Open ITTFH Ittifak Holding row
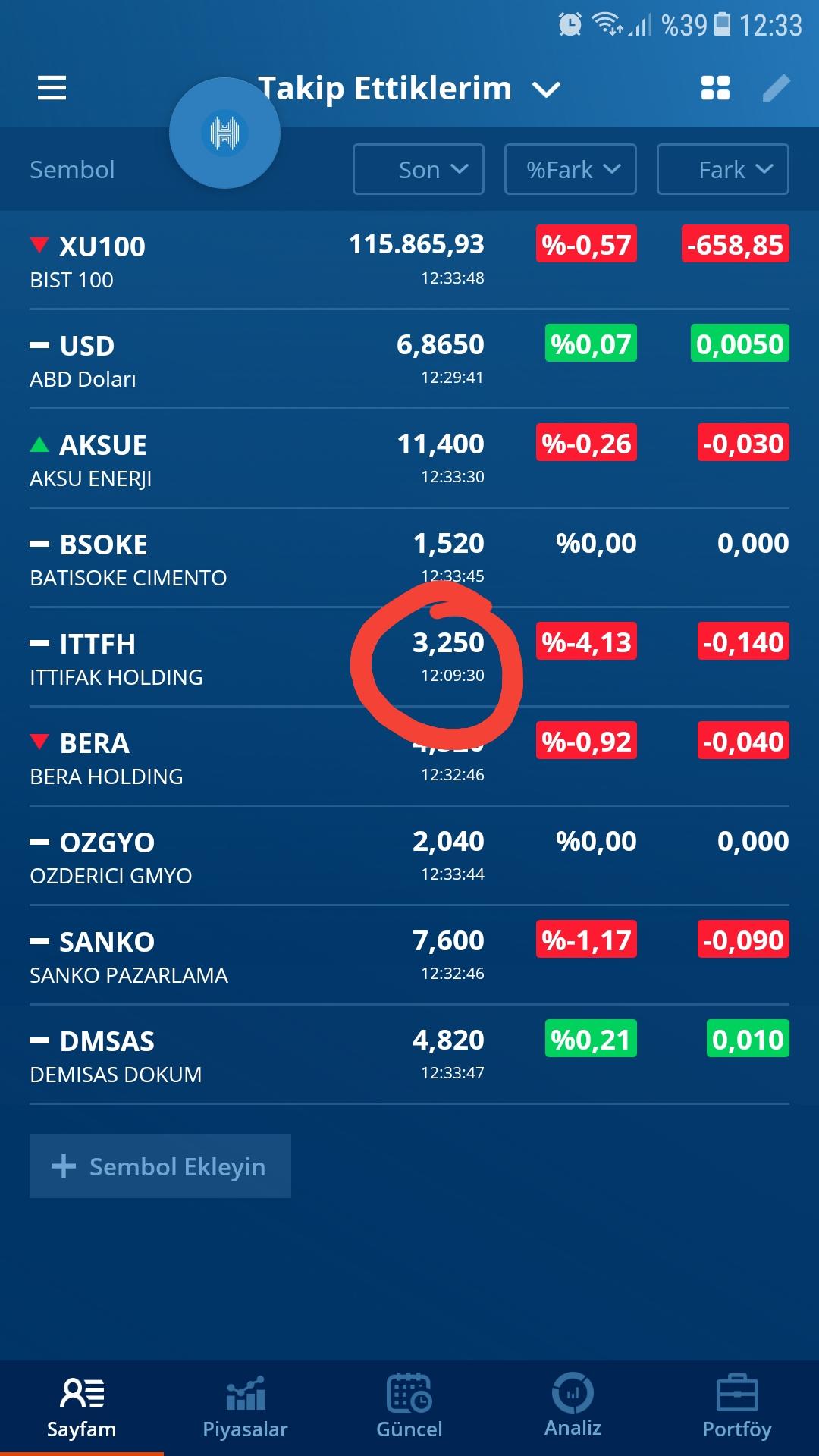The image size is (819, 1456). pos(409,657)
